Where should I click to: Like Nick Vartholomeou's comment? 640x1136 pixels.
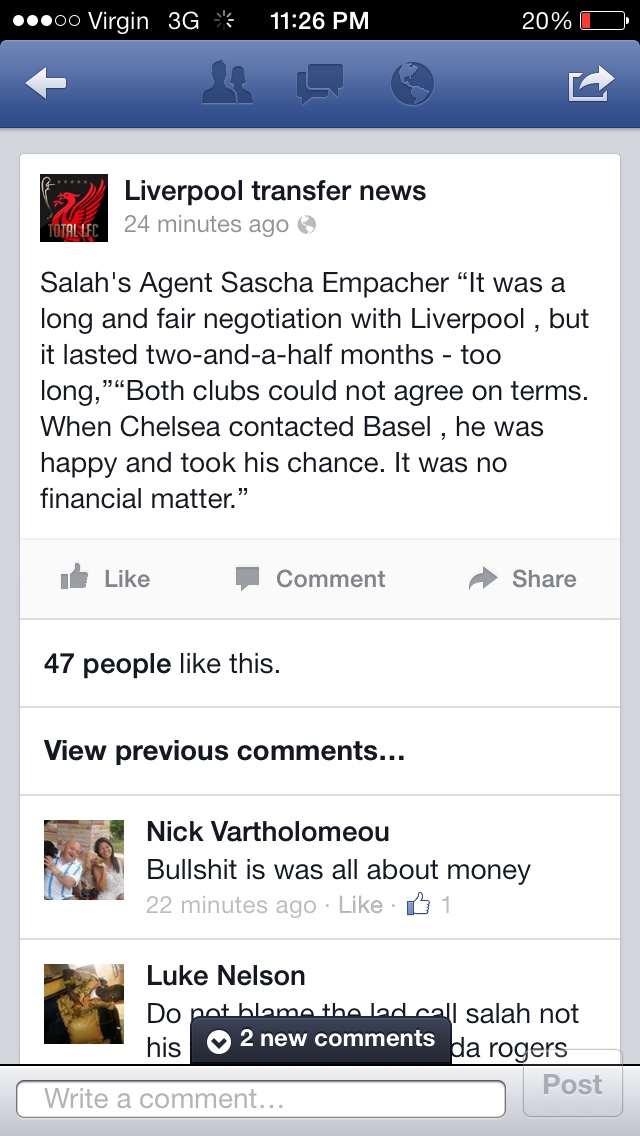point(360,905)
